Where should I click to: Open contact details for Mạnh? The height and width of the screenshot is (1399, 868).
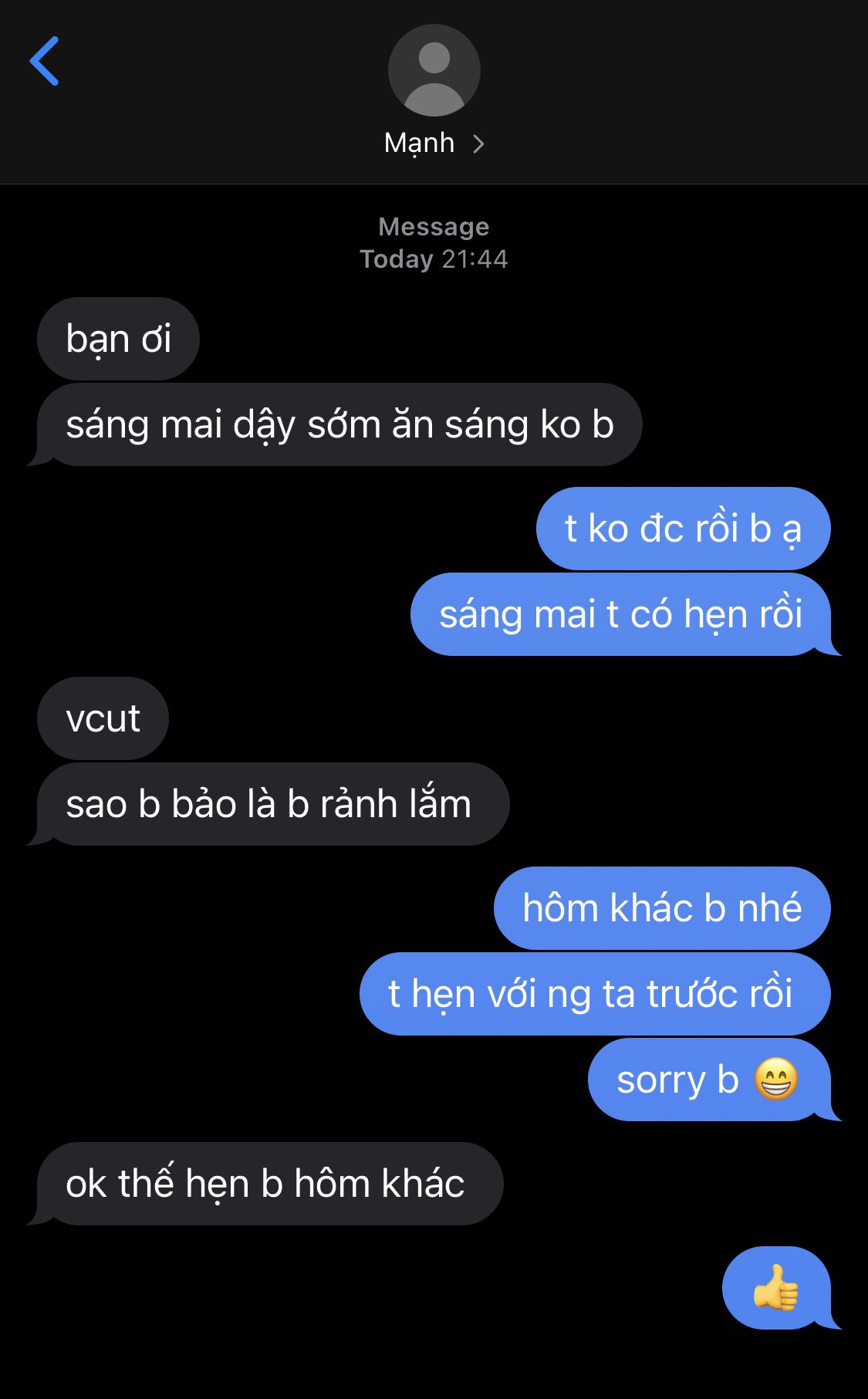pos(434,143)
